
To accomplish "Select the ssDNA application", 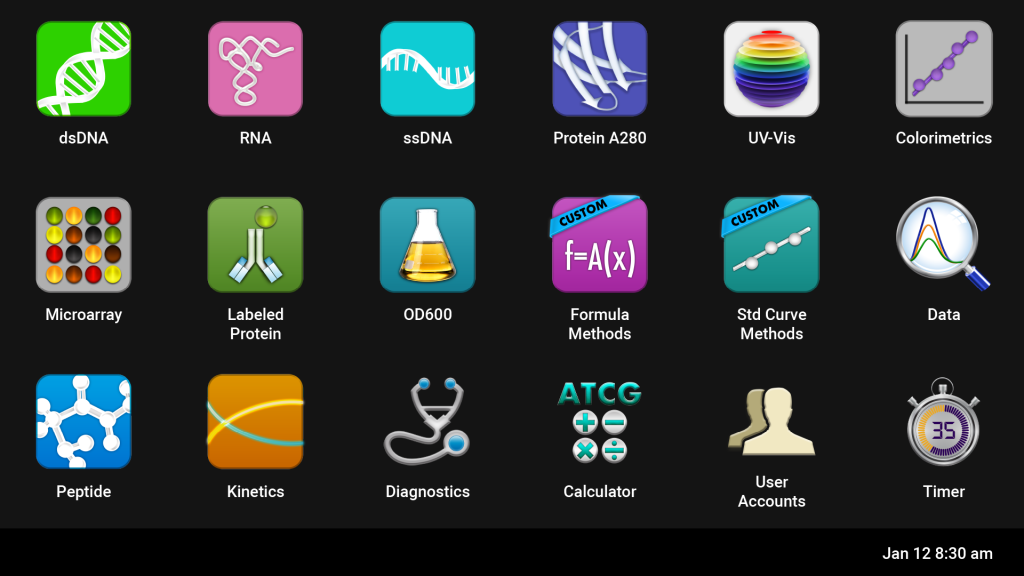I will click(427, 69).
